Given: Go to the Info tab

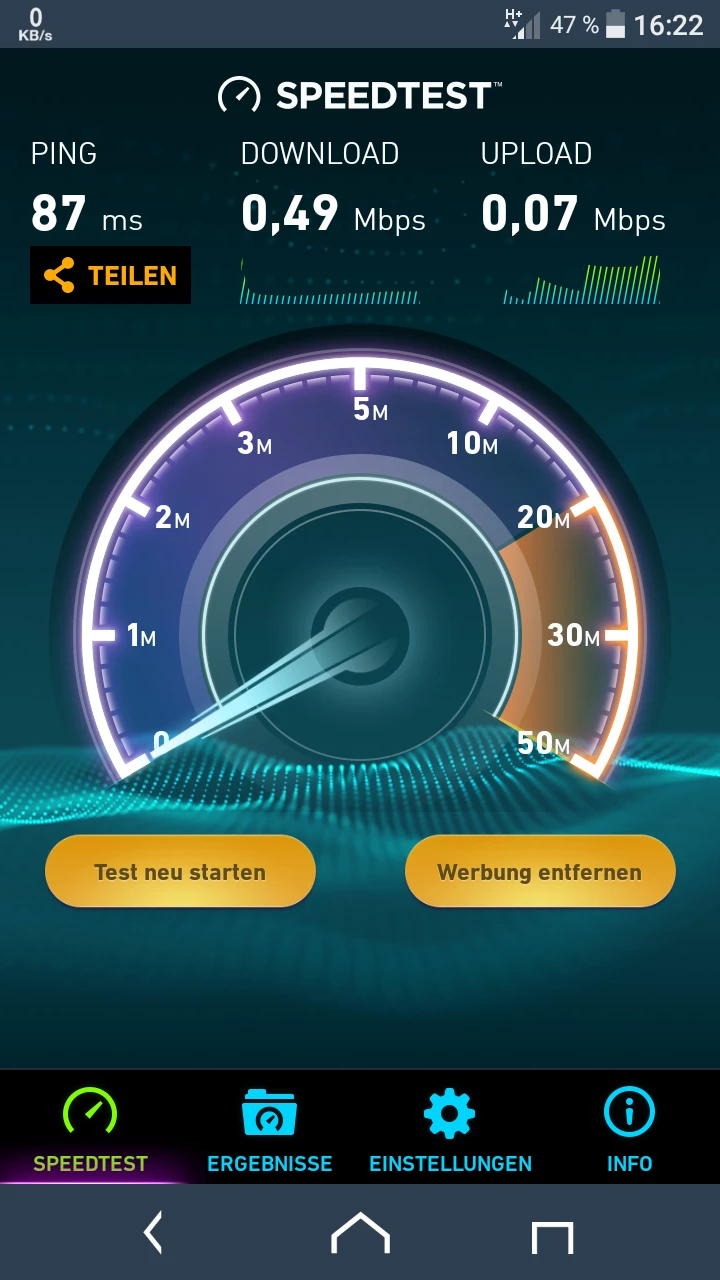Looking at the screenshot, I should [x=629, y=1130].
